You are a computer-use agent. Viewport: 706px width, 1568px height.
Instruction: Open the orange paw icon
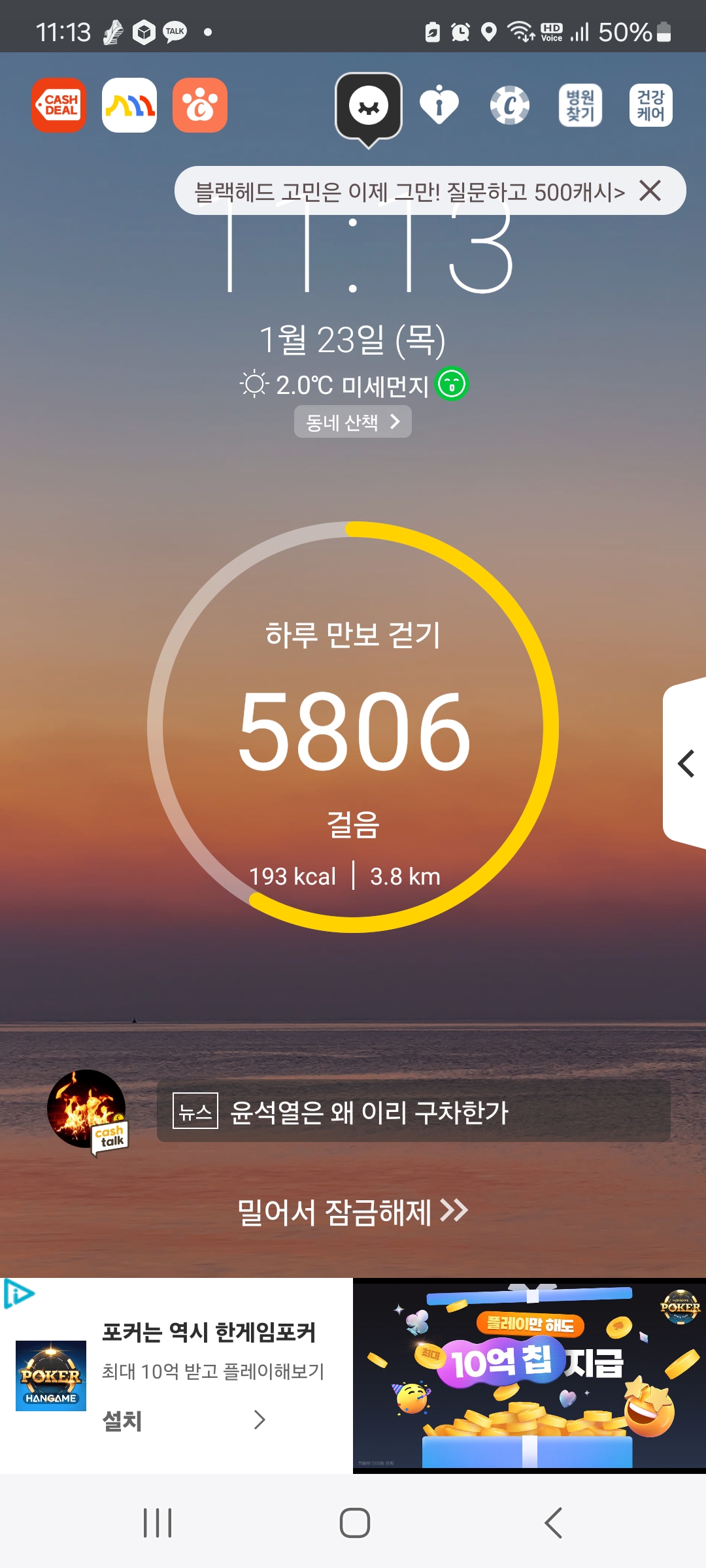200,105
